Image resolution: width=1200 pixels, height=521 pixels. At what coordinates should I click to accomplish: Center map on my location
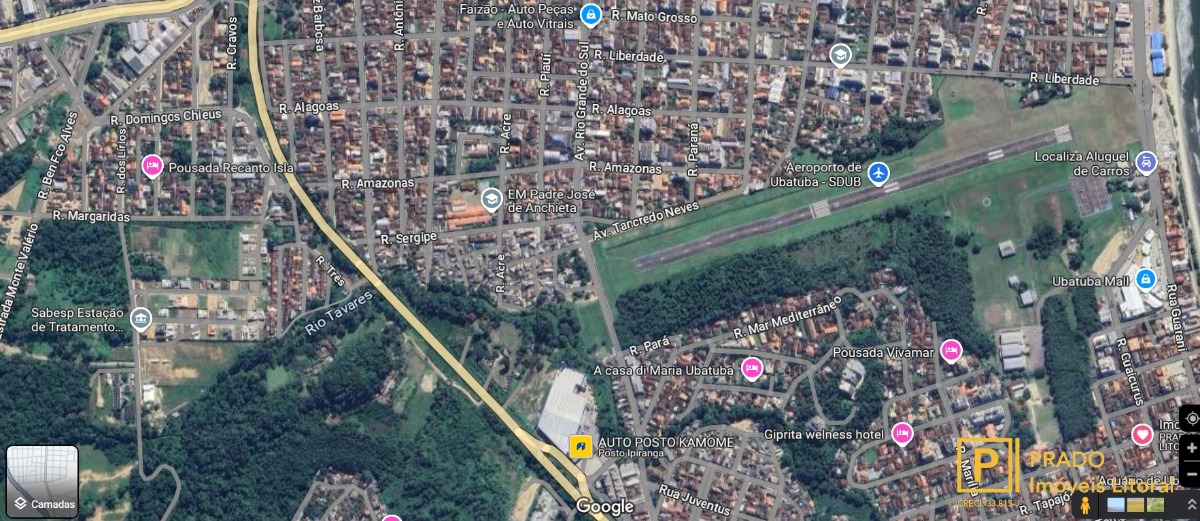1190,418
